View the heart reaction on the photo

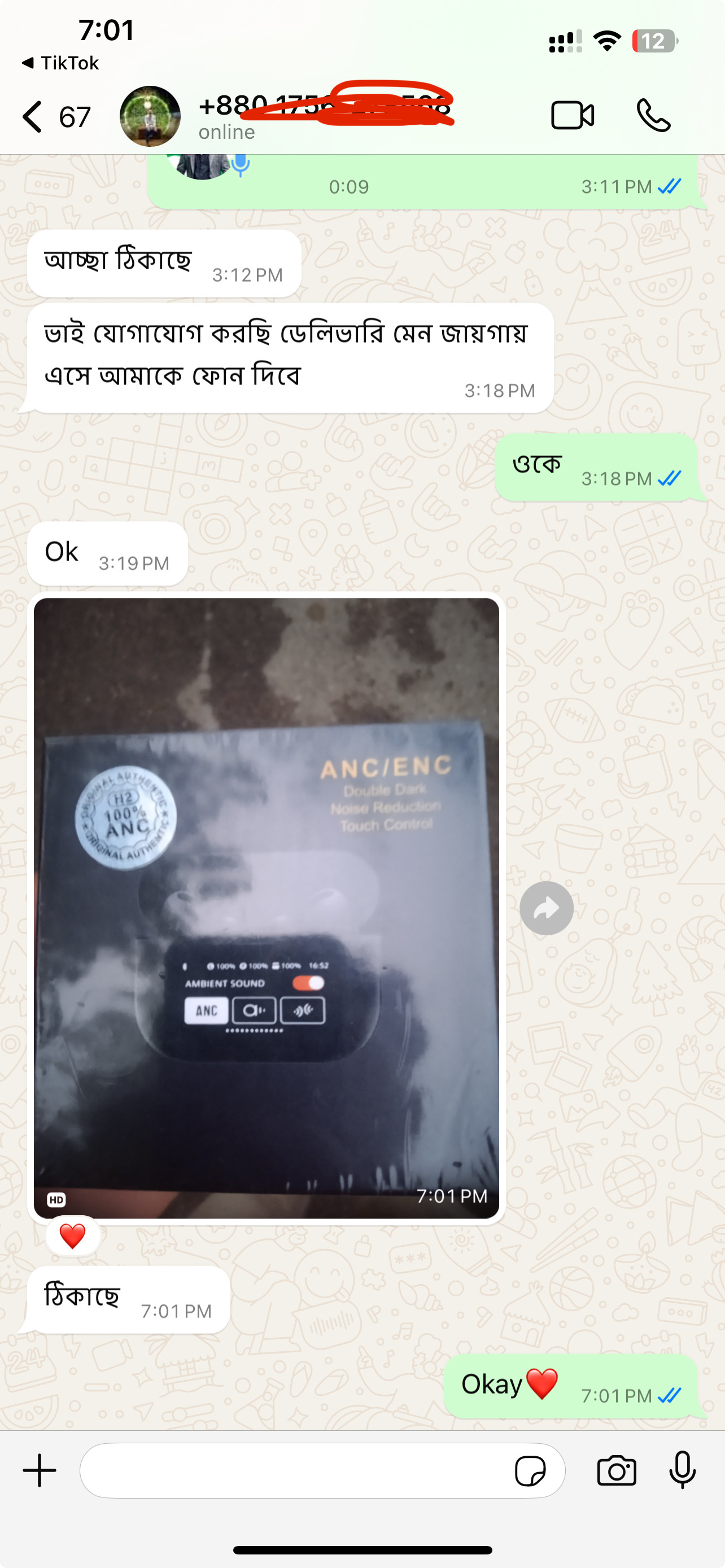pyautogui.click(x=72, y=1236)
